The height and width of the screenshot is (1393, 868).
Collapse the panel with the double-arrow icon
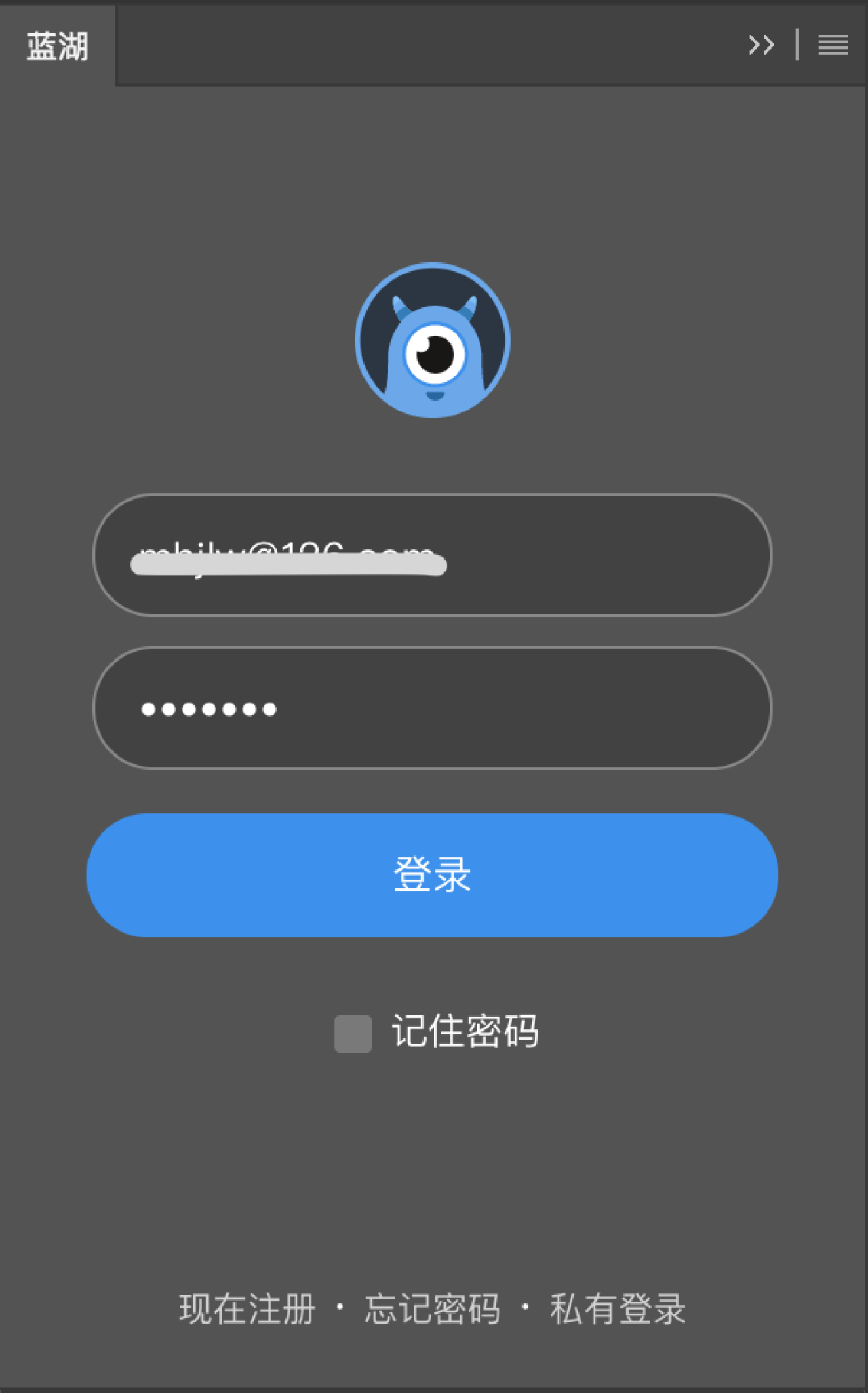(761, 45)
